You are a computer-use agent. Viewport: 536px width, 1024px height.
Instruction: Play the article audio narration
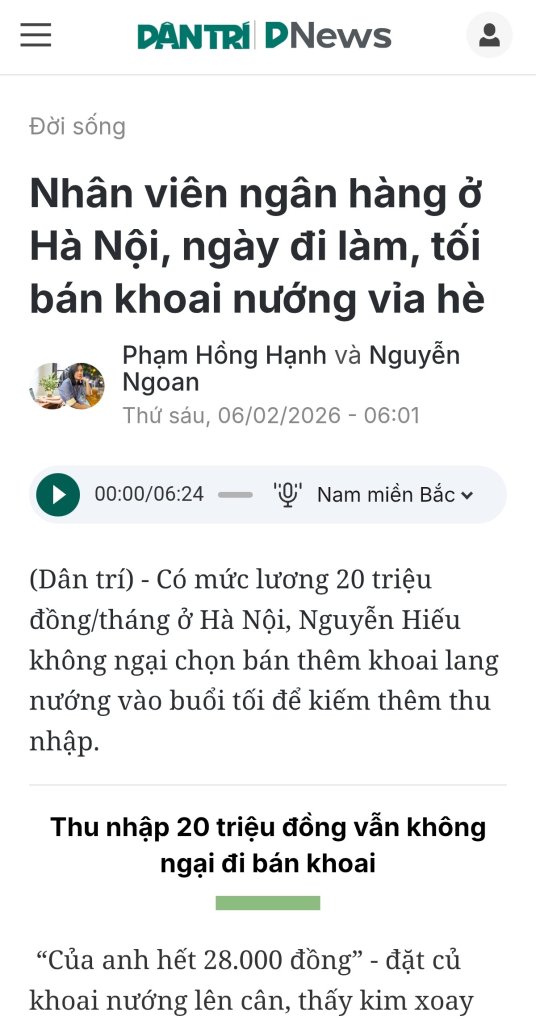[58, 494]
